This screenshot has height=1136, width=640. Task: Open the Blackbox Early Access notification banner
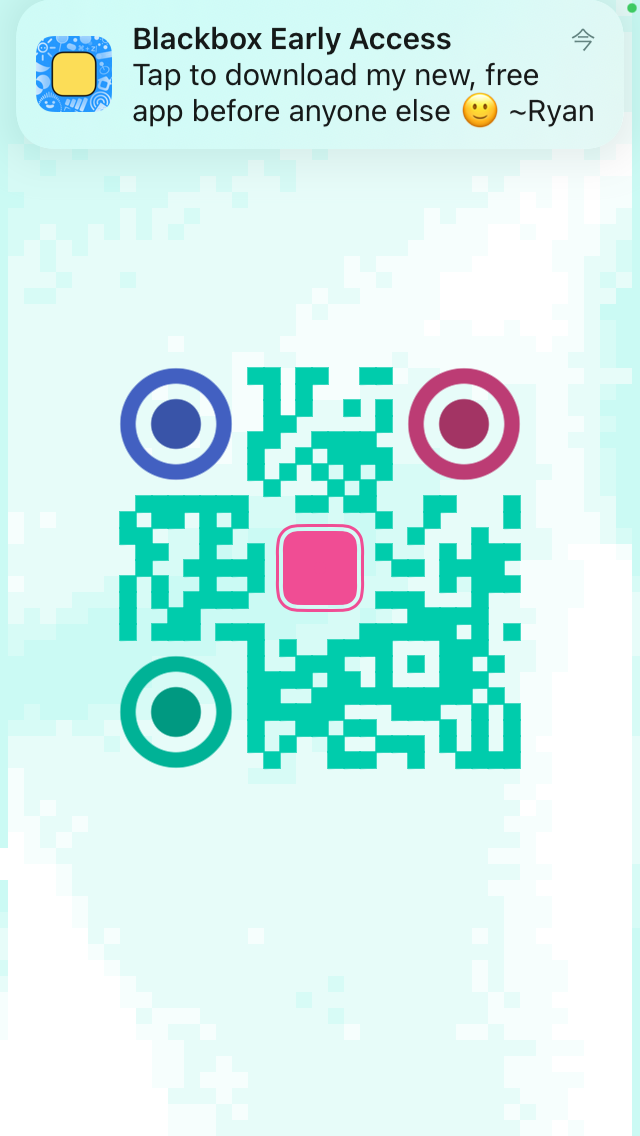click(320, 75)
